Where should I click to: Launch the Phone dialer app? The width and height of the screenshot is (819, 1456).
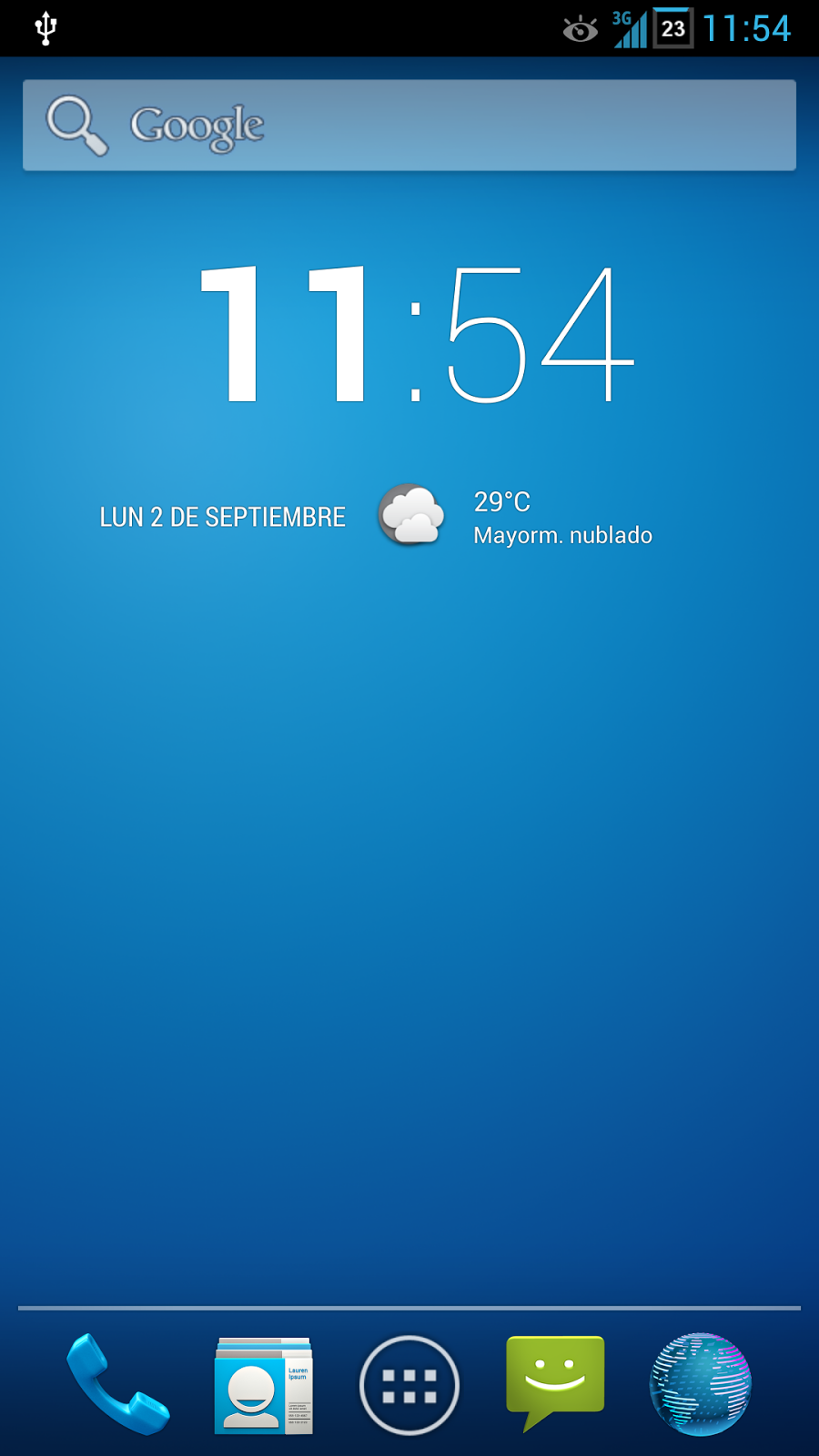[117, 1384]
